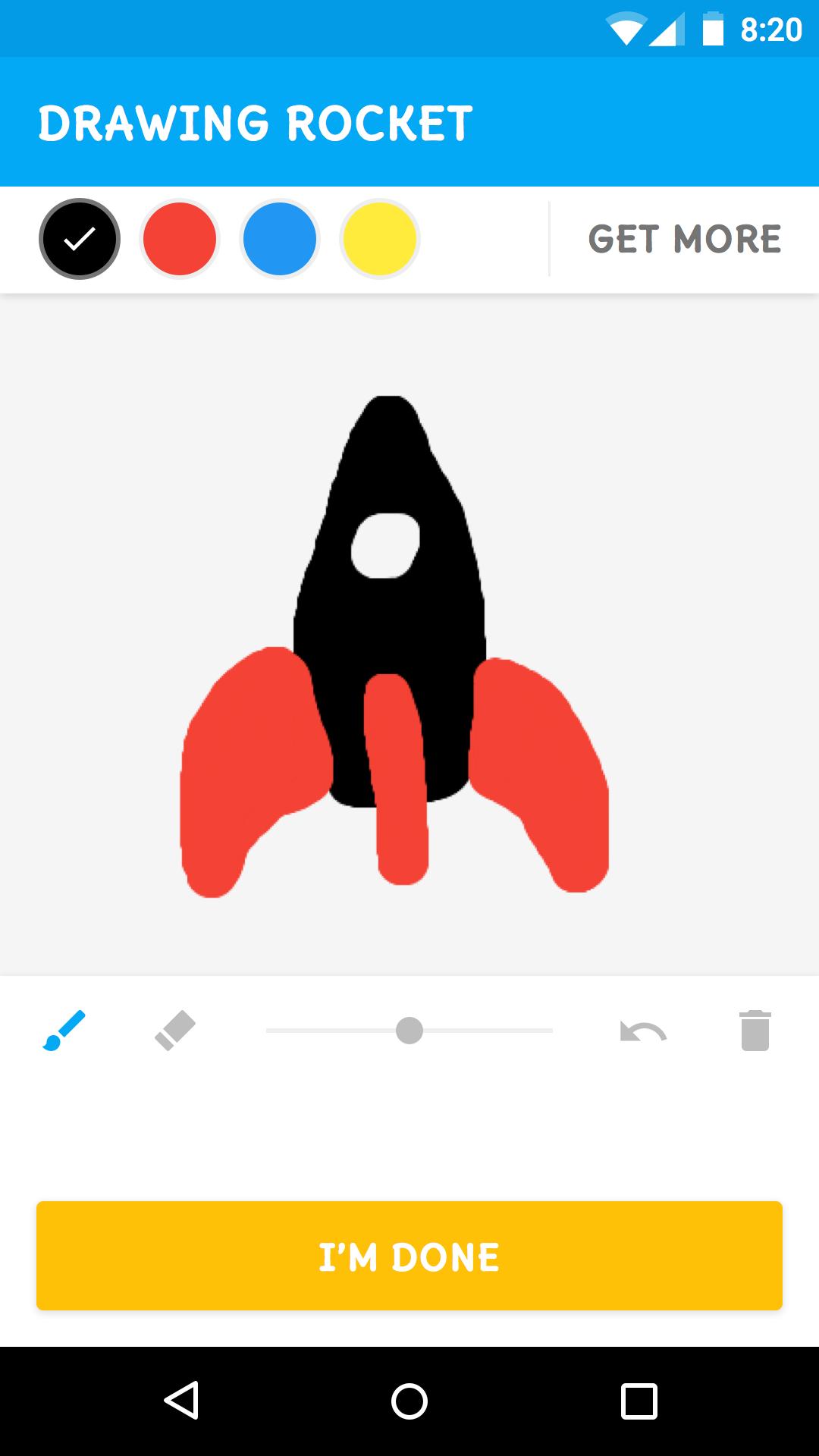Tap the I'M DONE button
The height and width of the screenshot is (1456, 819).
[409, 1257]
